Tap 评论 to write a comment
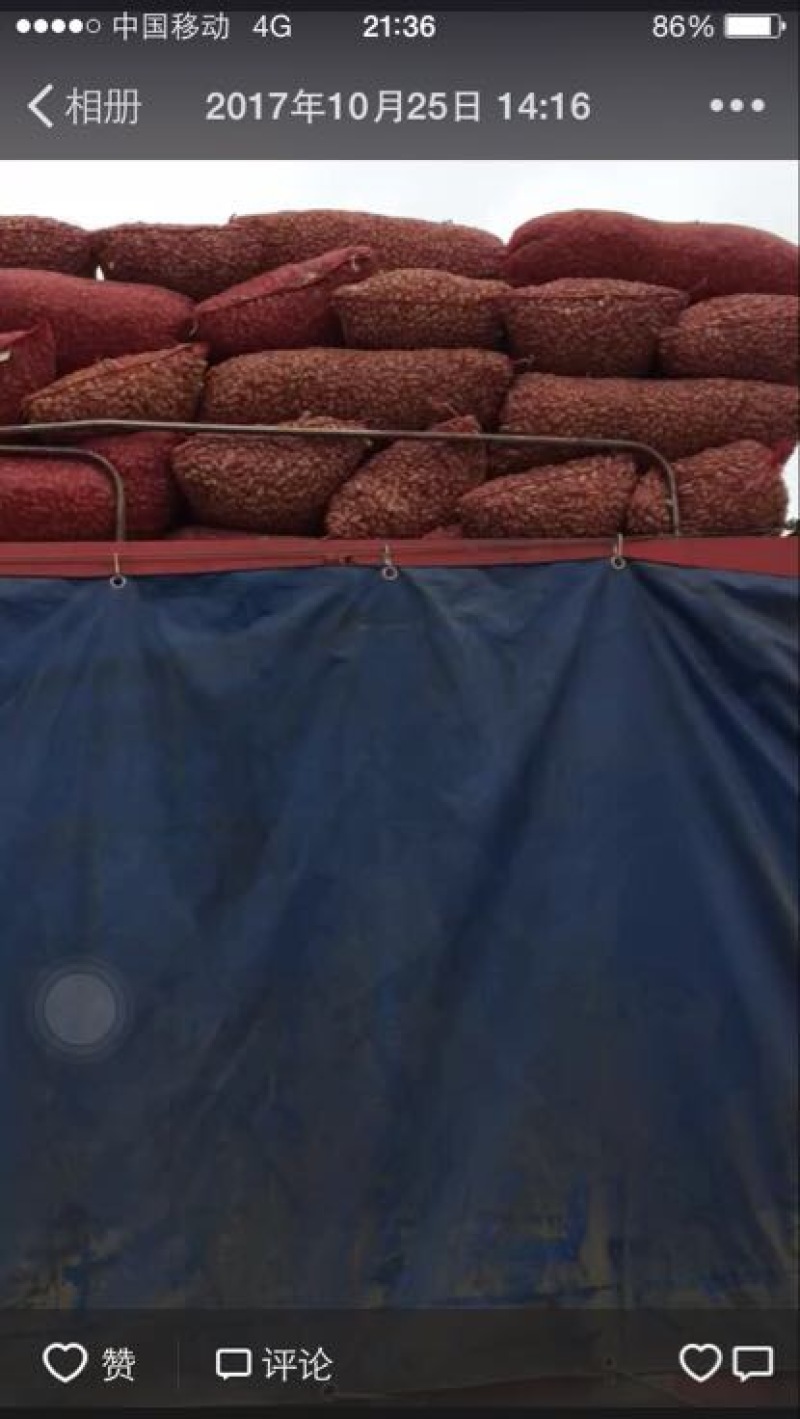Viewport: 800px width, 1419px height. [x=274, y=1364]
